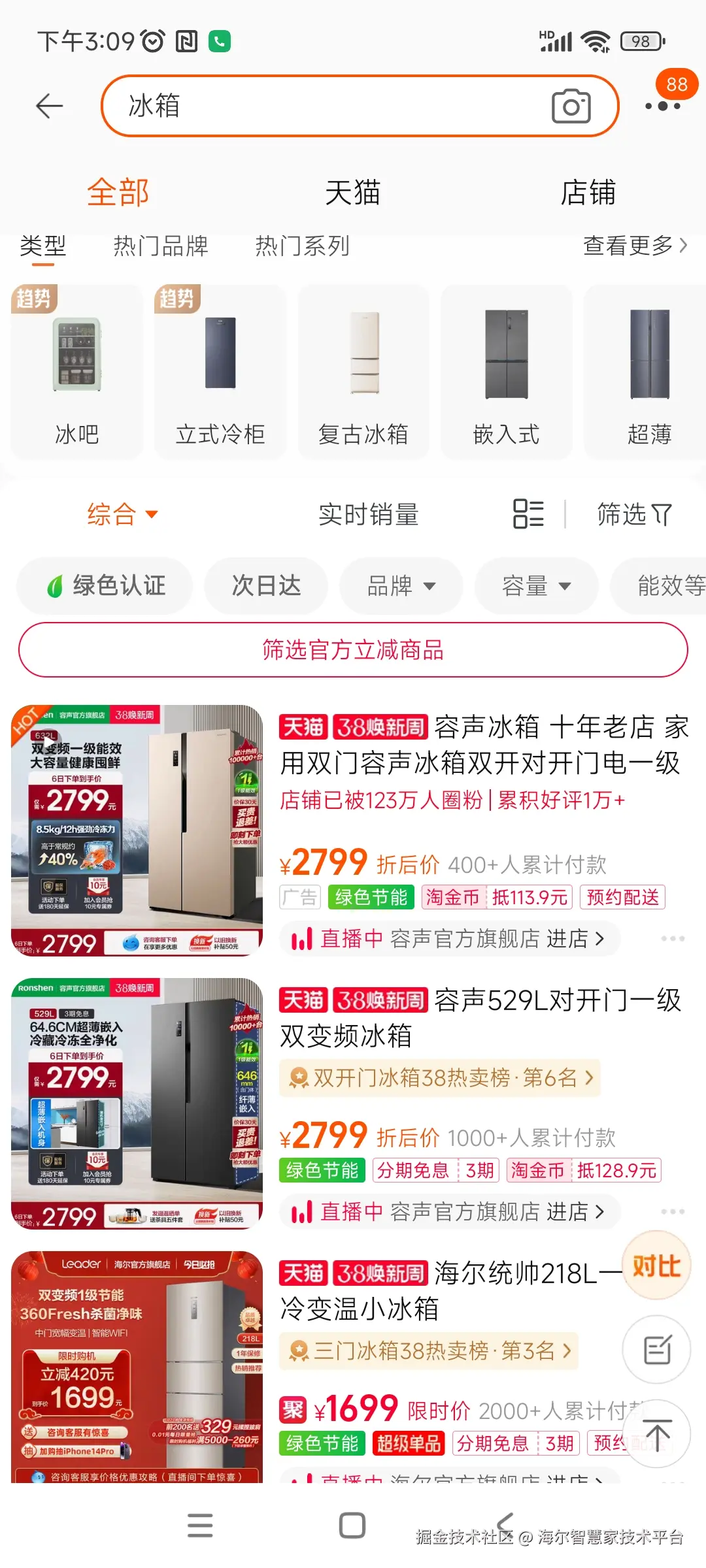Select the 热门品牌 category tab
Screen dimensions: 706x1568
pos(161,246)
